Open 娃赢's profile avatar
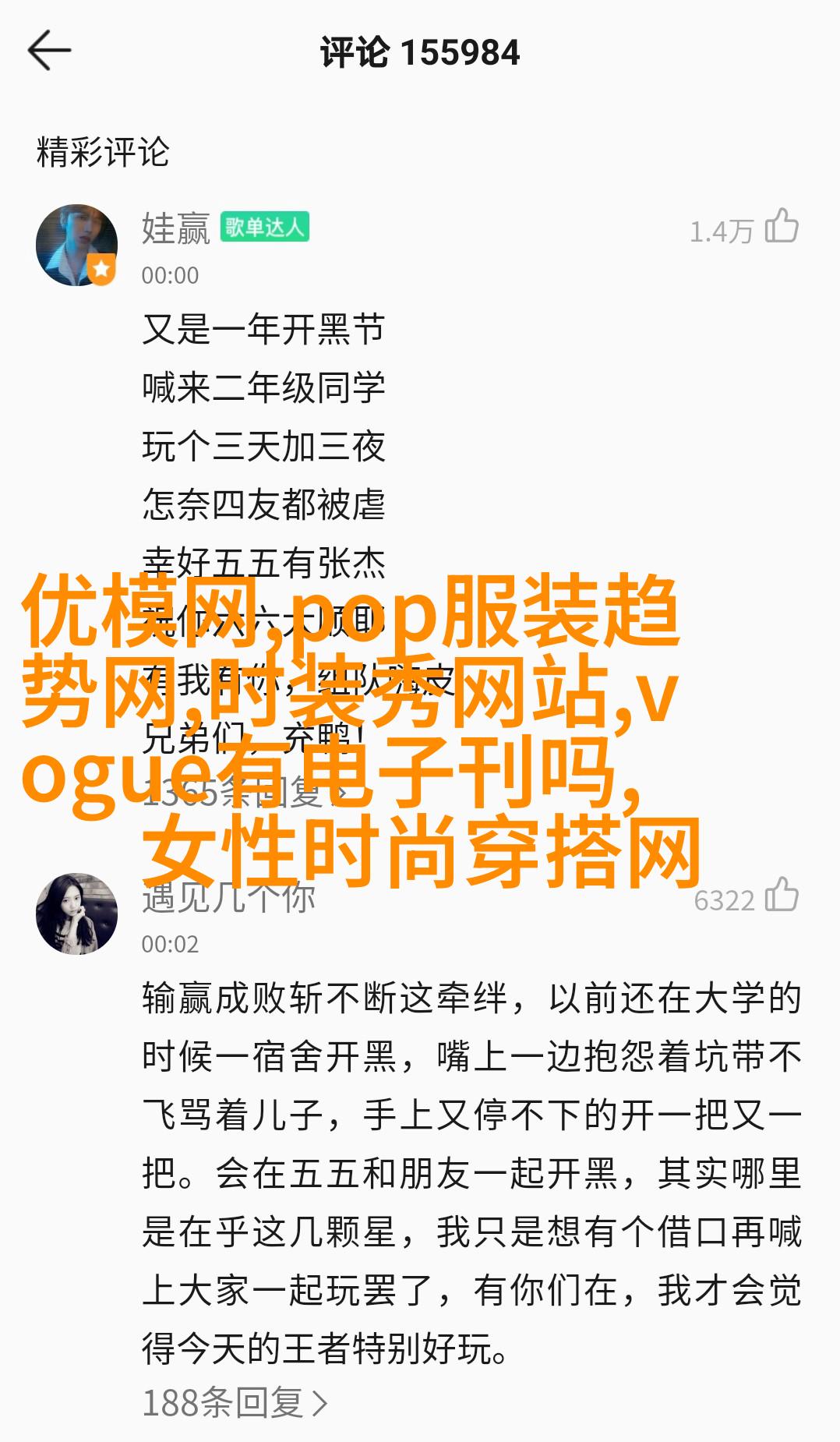840x1442 pixels. click(76, 246)
